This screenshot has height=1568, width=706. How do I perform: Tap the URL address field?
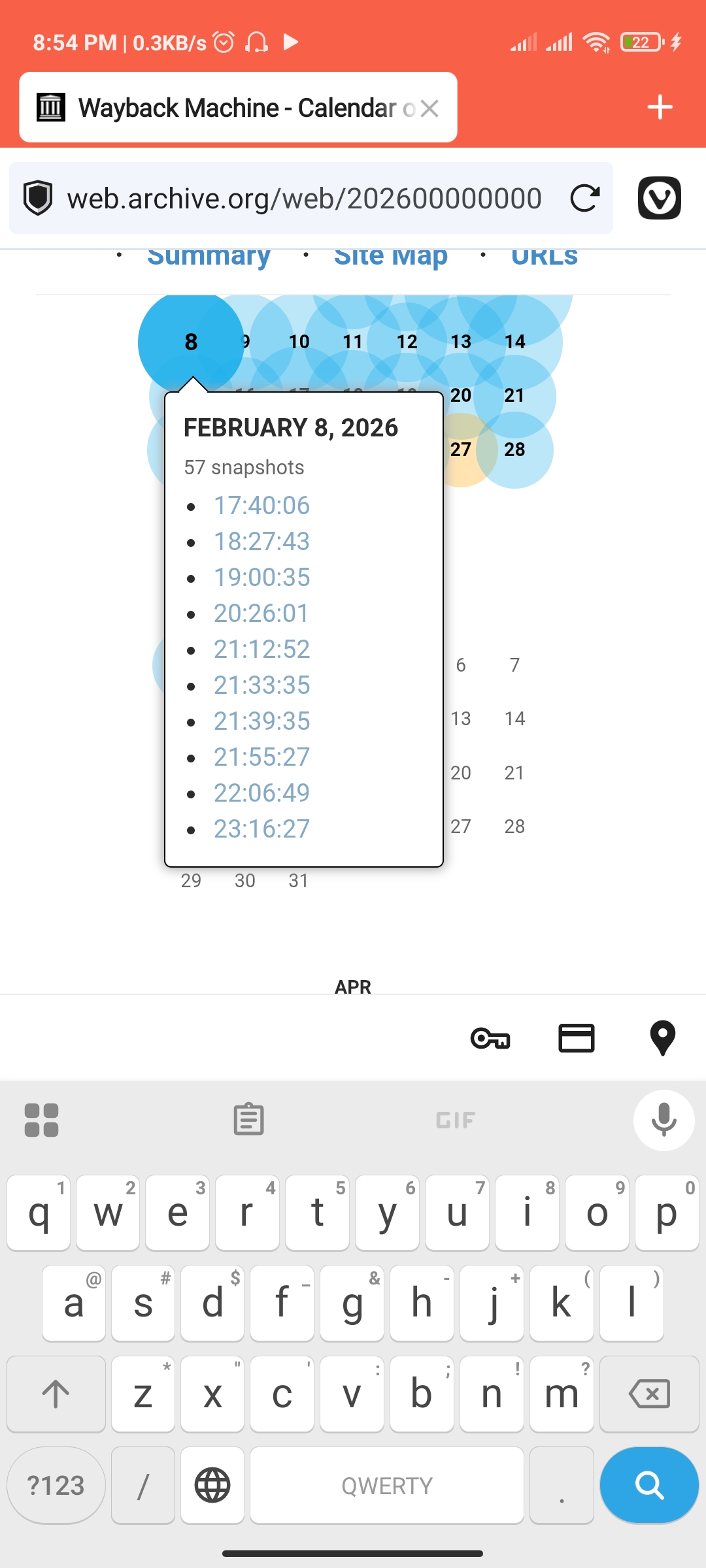(x=304, y=198)
